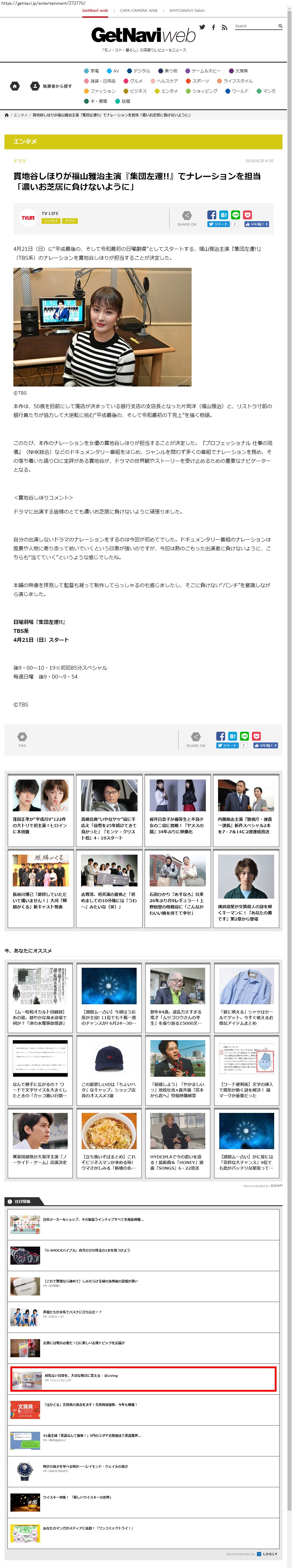Tweet this article using top ツイート button
This screenshot has width=292, height=1568.
pyautogui.click(x=218, y=224)
